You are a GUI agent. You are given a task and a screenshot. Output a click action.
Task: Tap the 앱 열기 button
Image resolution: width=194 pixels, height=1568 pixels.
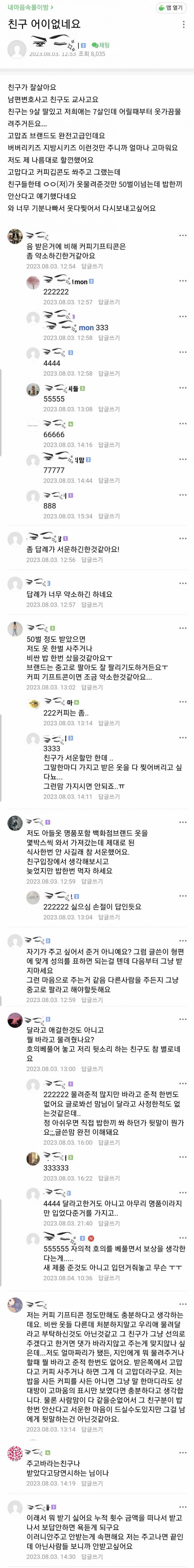tap(171, 8)
